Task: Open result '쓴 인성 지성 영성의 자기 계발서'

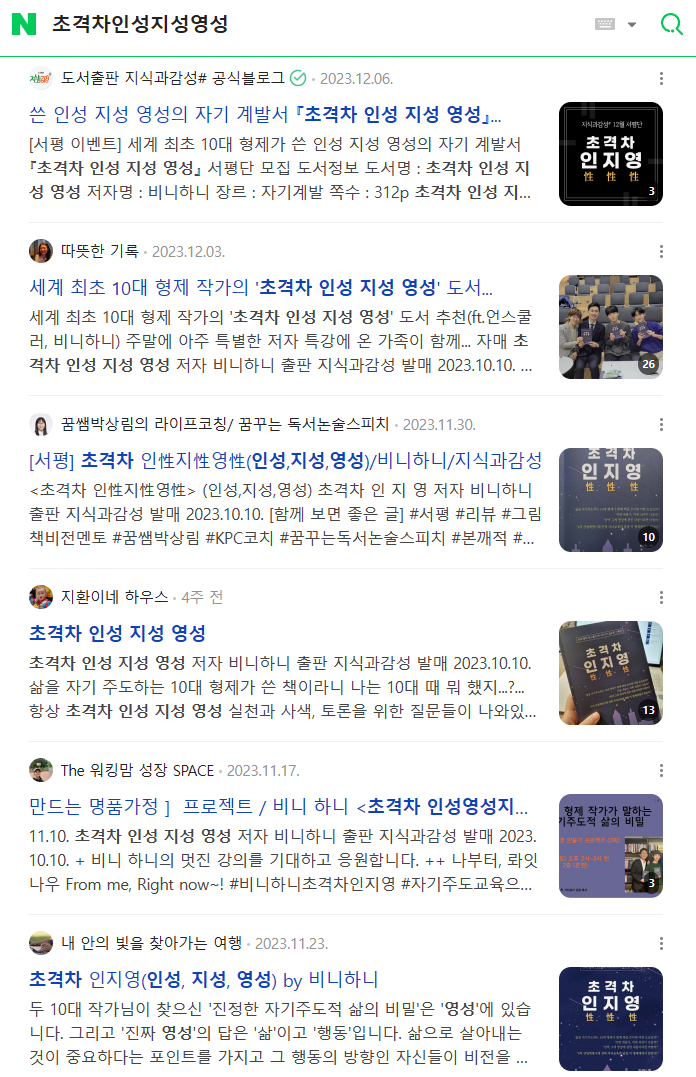Action: (265, 114)
